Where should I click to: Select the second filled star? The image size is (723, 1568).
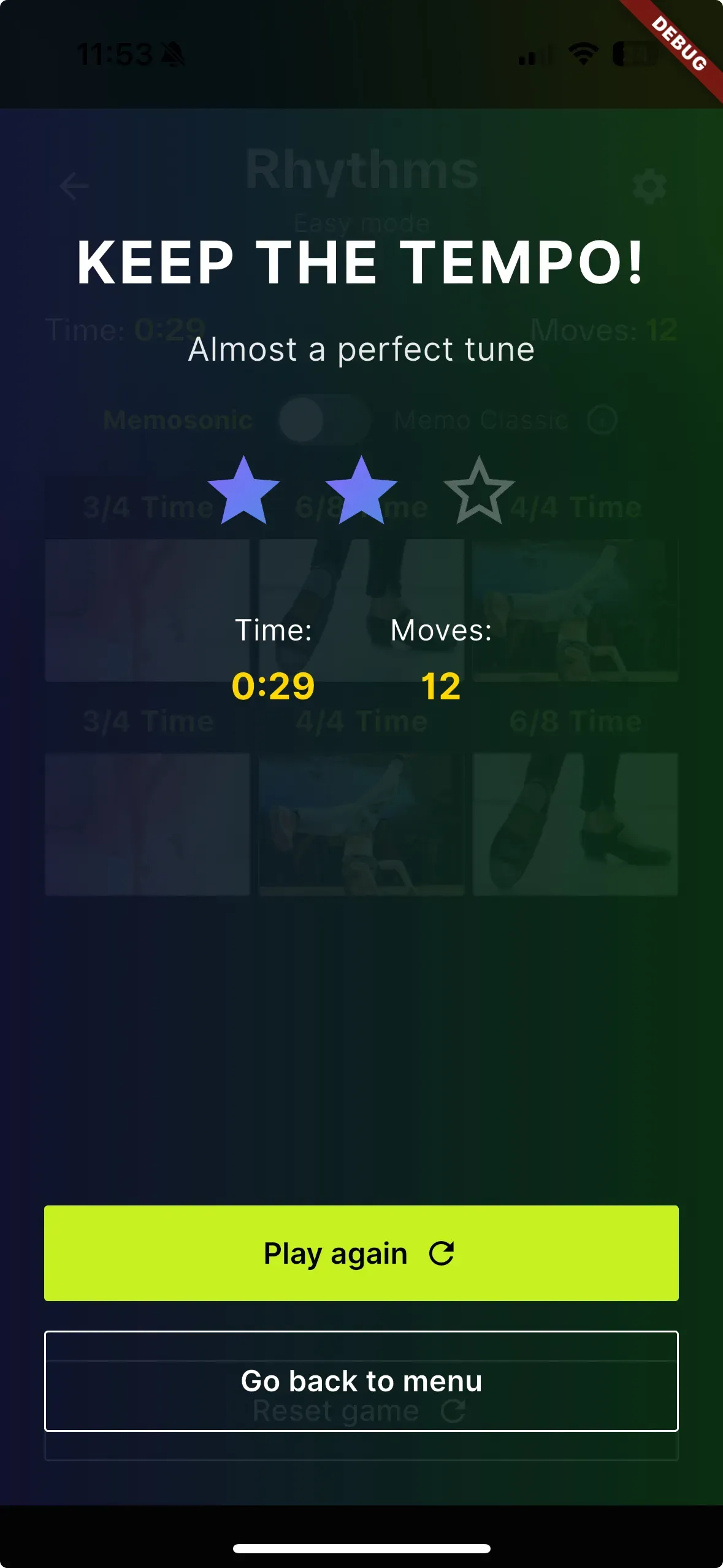tap(361, 491)
